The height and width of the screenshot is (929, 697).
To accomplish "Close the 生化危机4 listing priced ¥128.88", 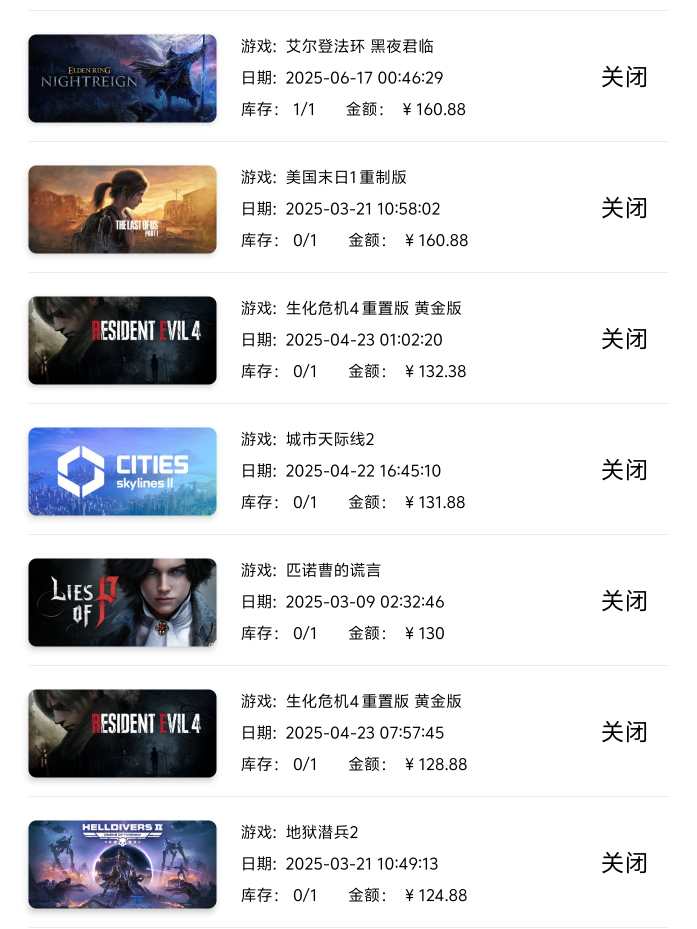I will point(624,732).
